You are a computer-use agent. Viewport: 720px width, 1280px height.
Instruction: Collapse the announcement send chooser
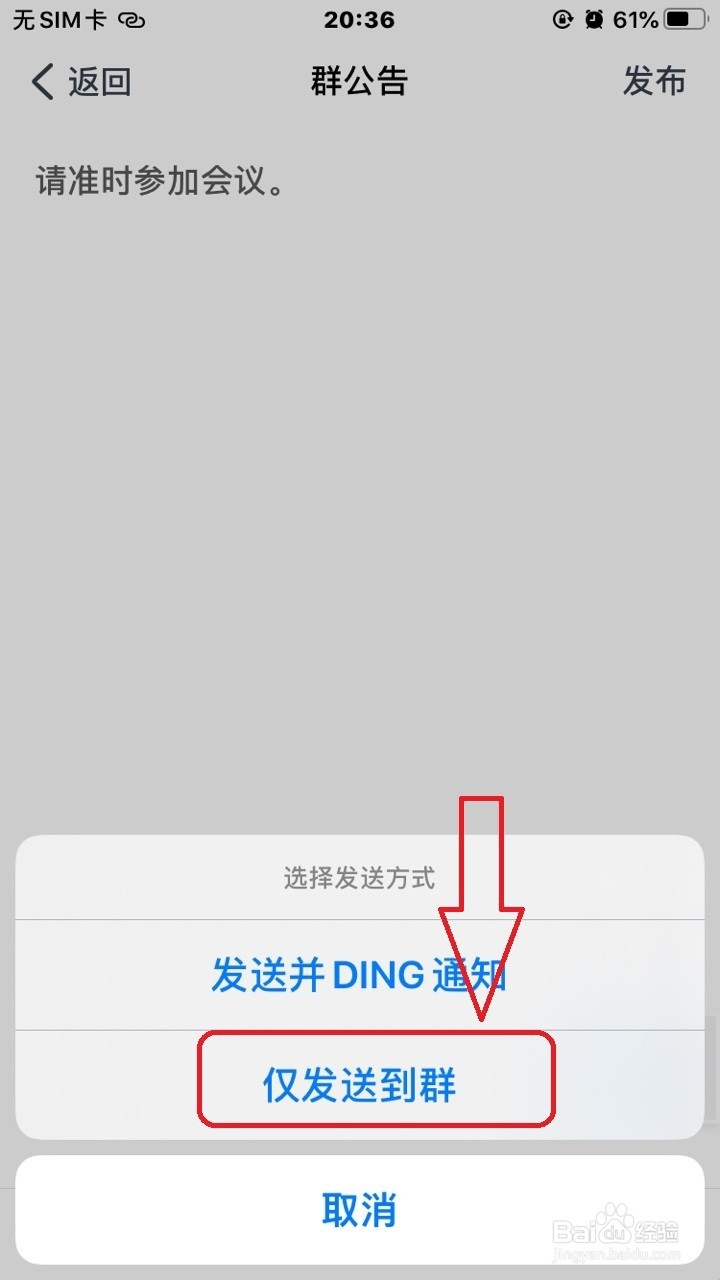[360, 1210]
